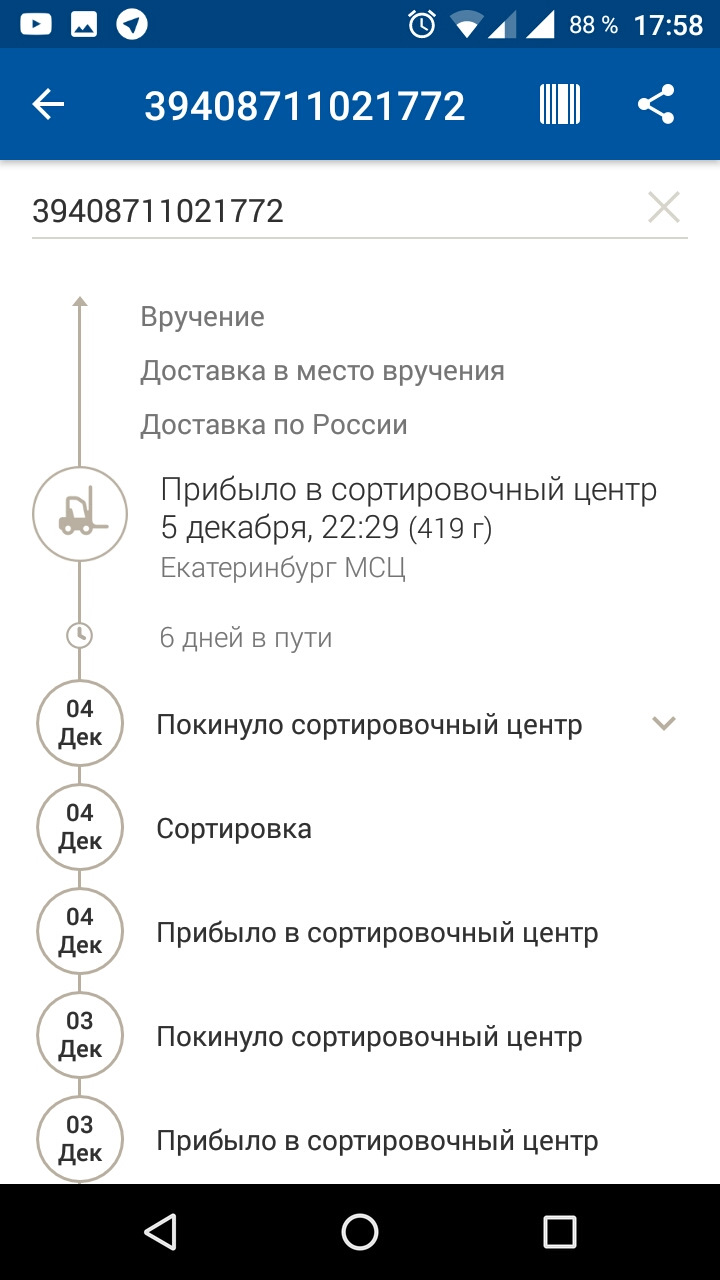Clear the tracking number field

pos(663,208)
